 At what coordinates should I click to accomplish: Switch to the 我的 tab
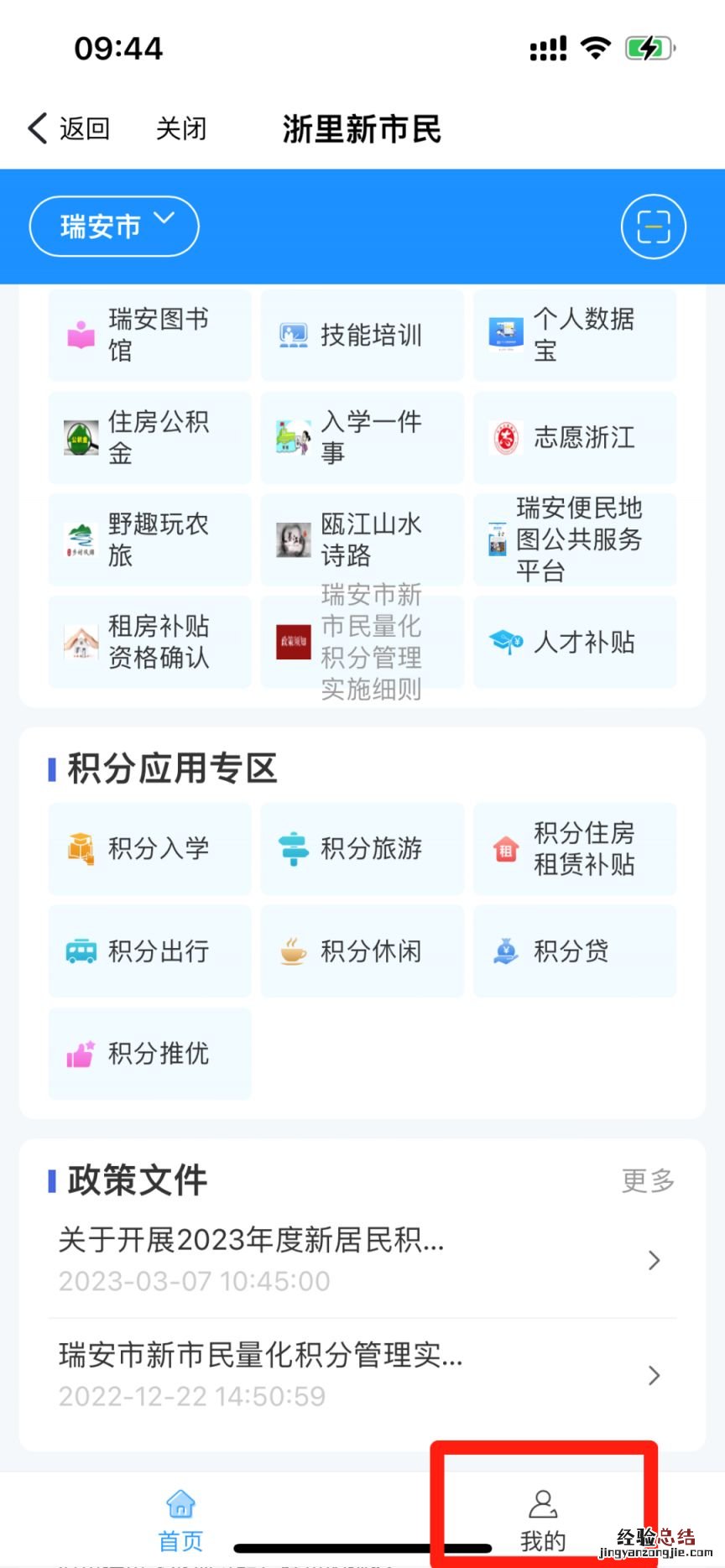pyautogui.click(x=543, y=1519)
